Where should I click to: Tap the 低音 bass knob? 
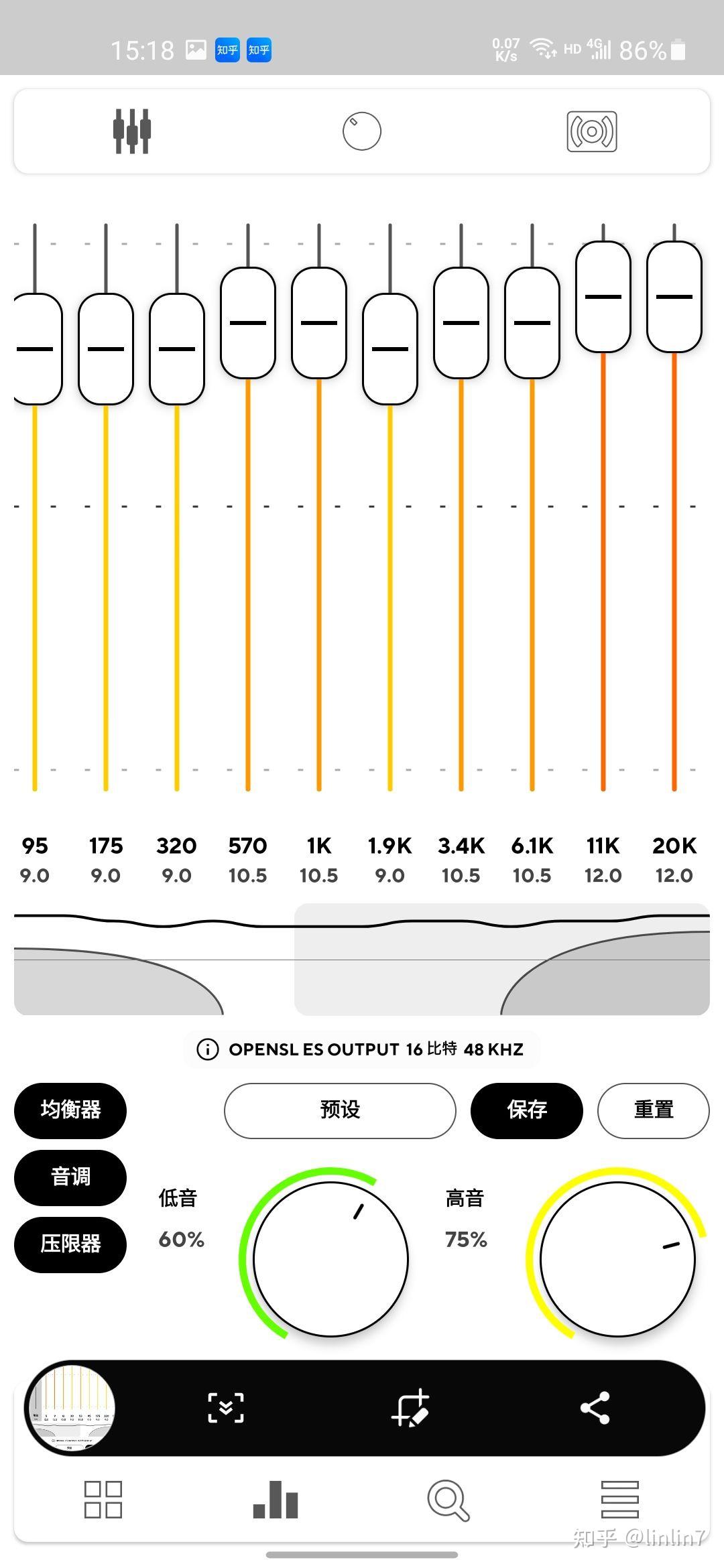(x=330, y=1259)
